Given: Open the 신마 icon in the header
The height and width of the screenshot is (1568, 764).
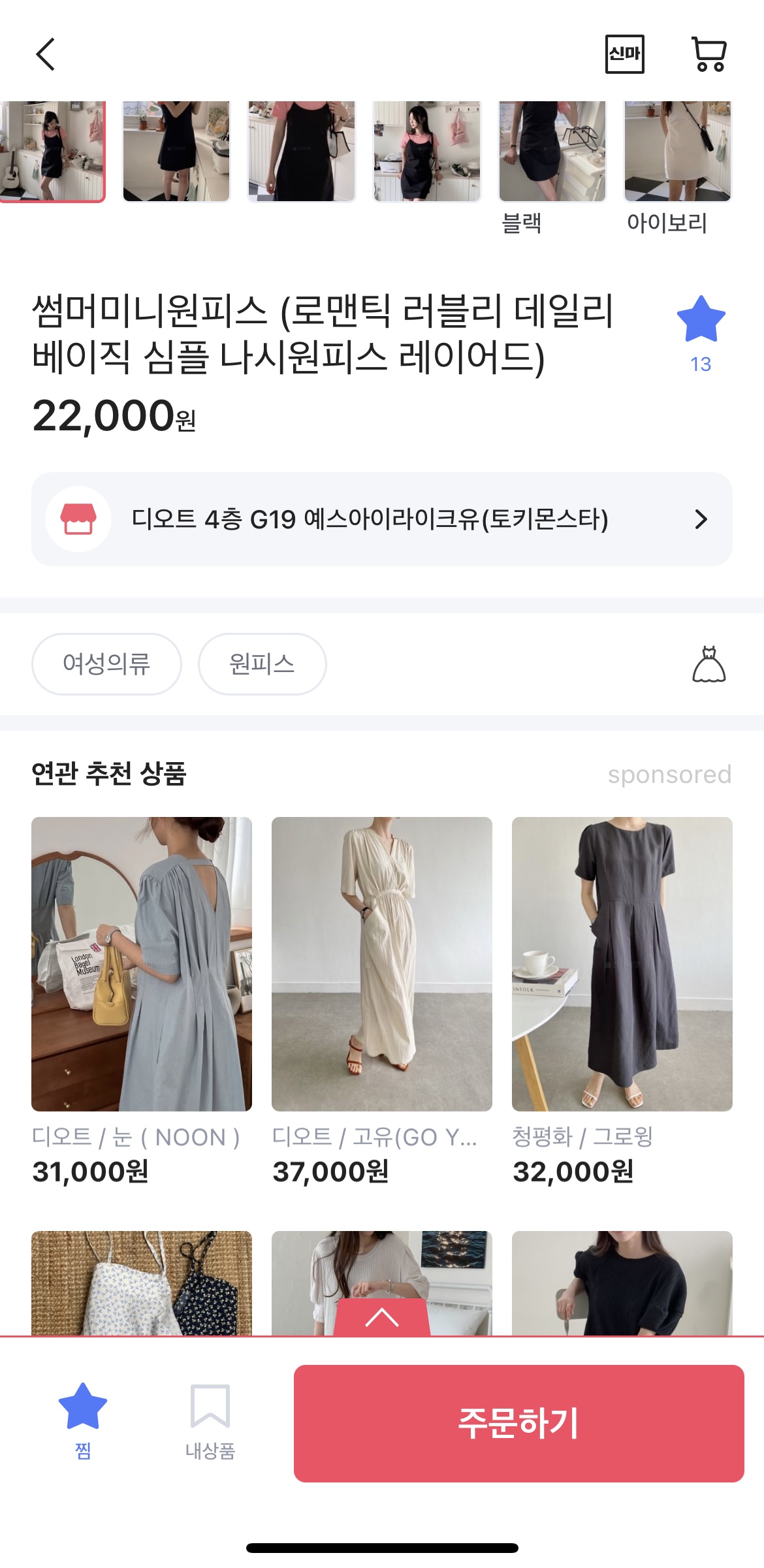Looking at the screenshot, I should [624, 54].
